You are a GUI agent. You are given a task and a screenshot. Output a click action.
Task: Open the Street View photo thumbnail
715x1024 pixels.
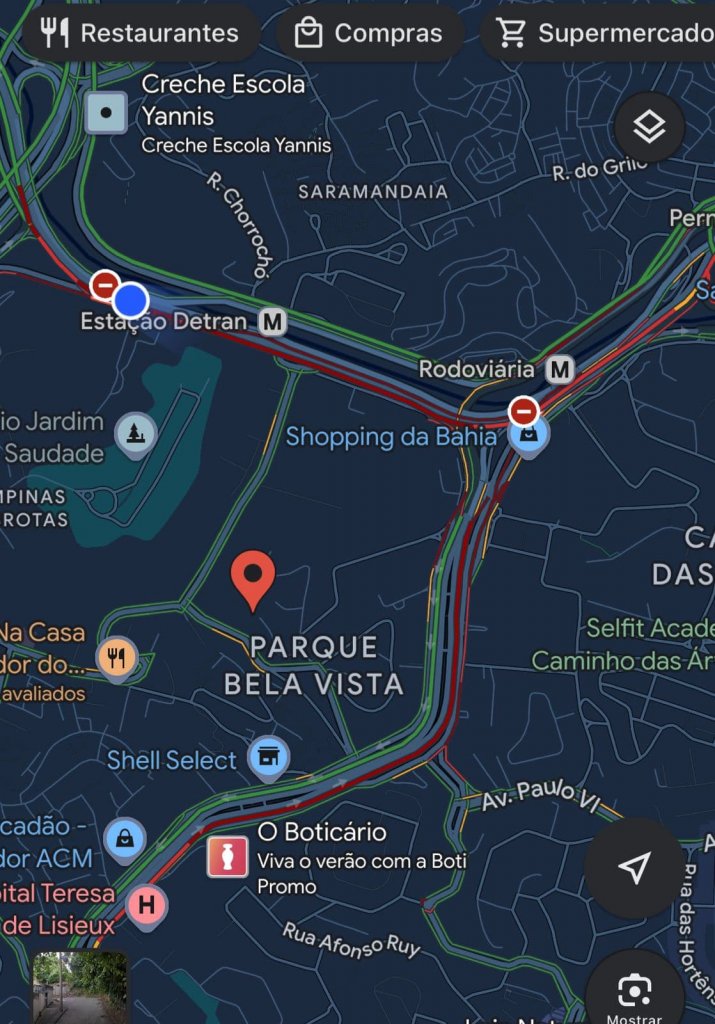pyautogui.click(x=80, y=987)
